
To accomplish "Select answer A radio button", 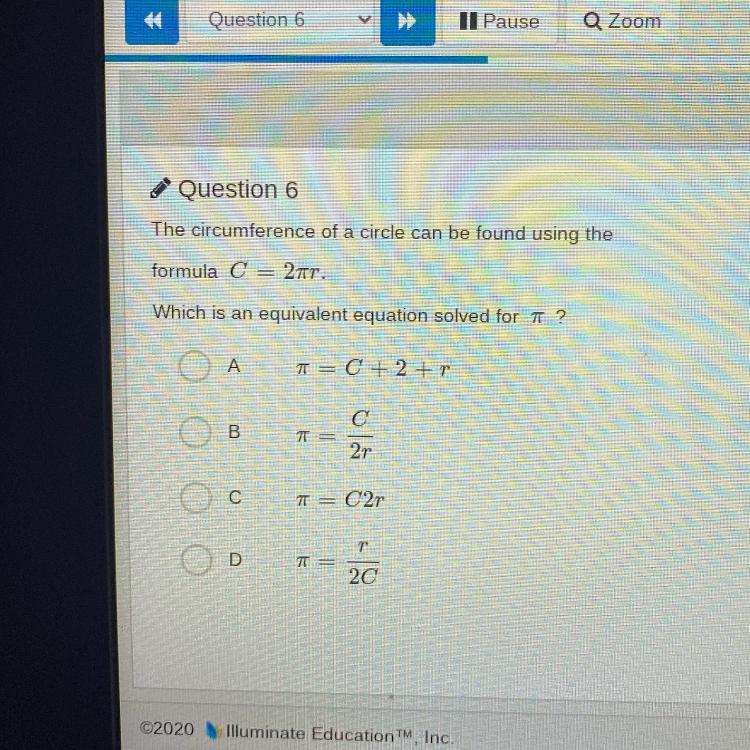I will point(195,366).
